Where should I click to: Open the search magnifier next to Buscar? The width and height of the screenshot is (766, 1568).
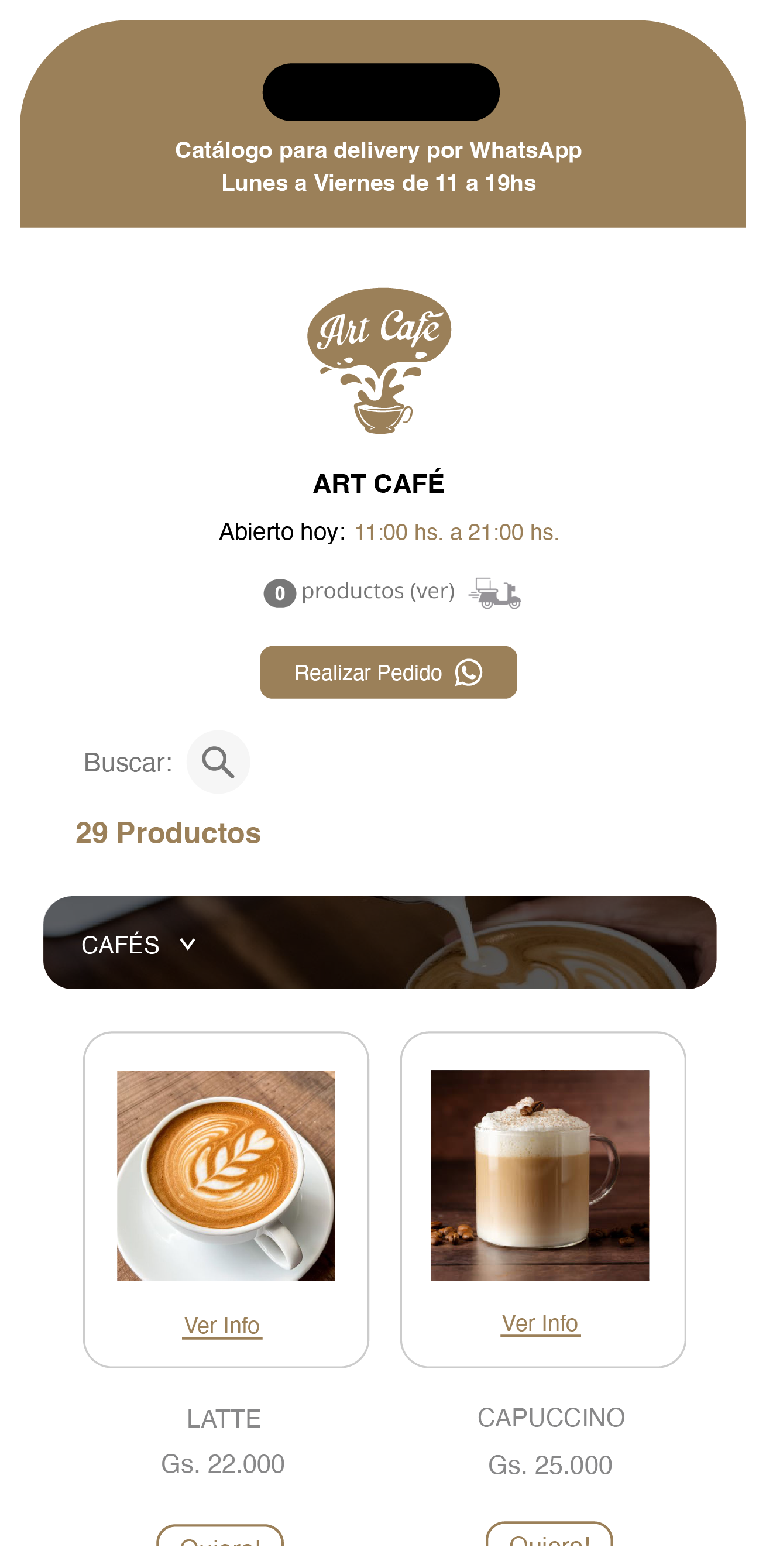tap(218, 762)
